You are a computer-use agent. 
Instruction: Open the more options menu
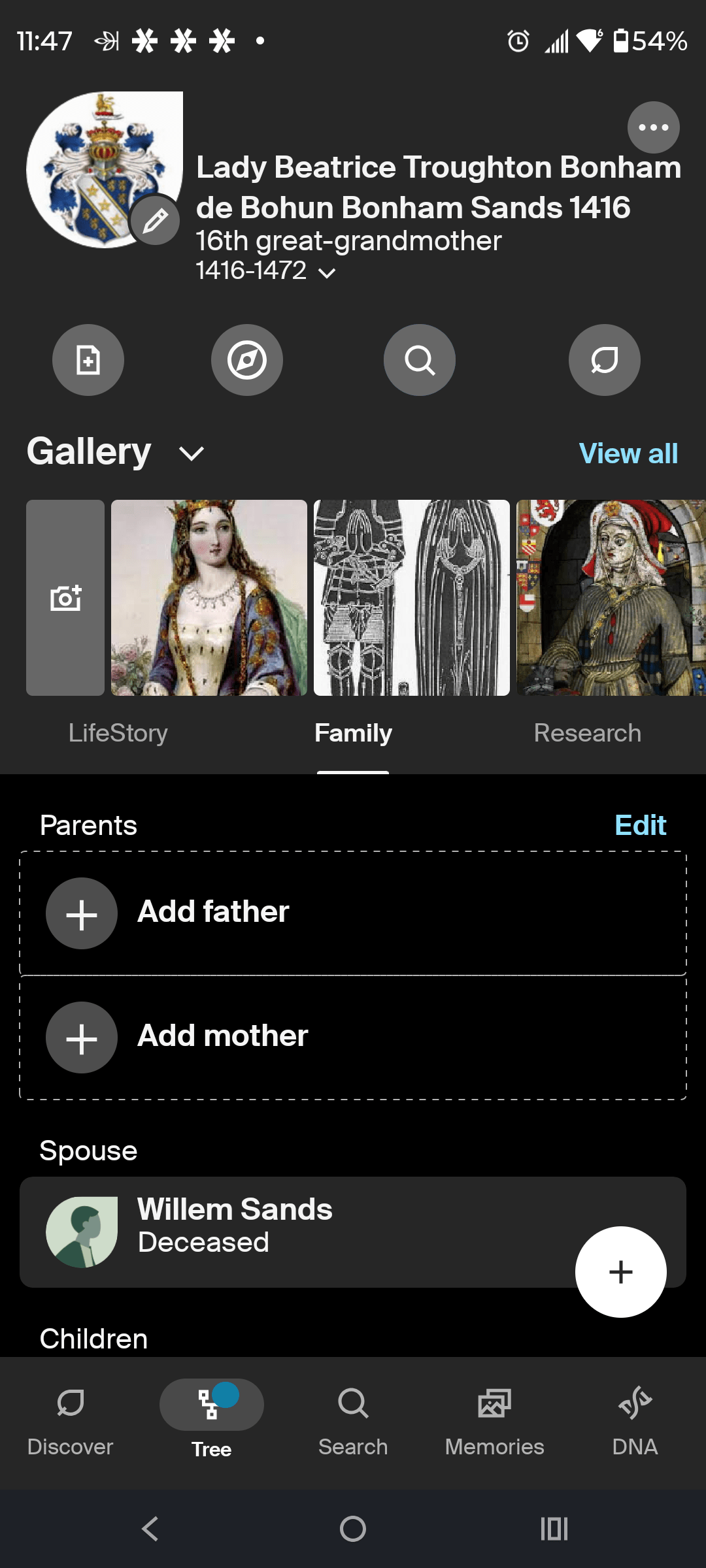click(x=653, y=127)
